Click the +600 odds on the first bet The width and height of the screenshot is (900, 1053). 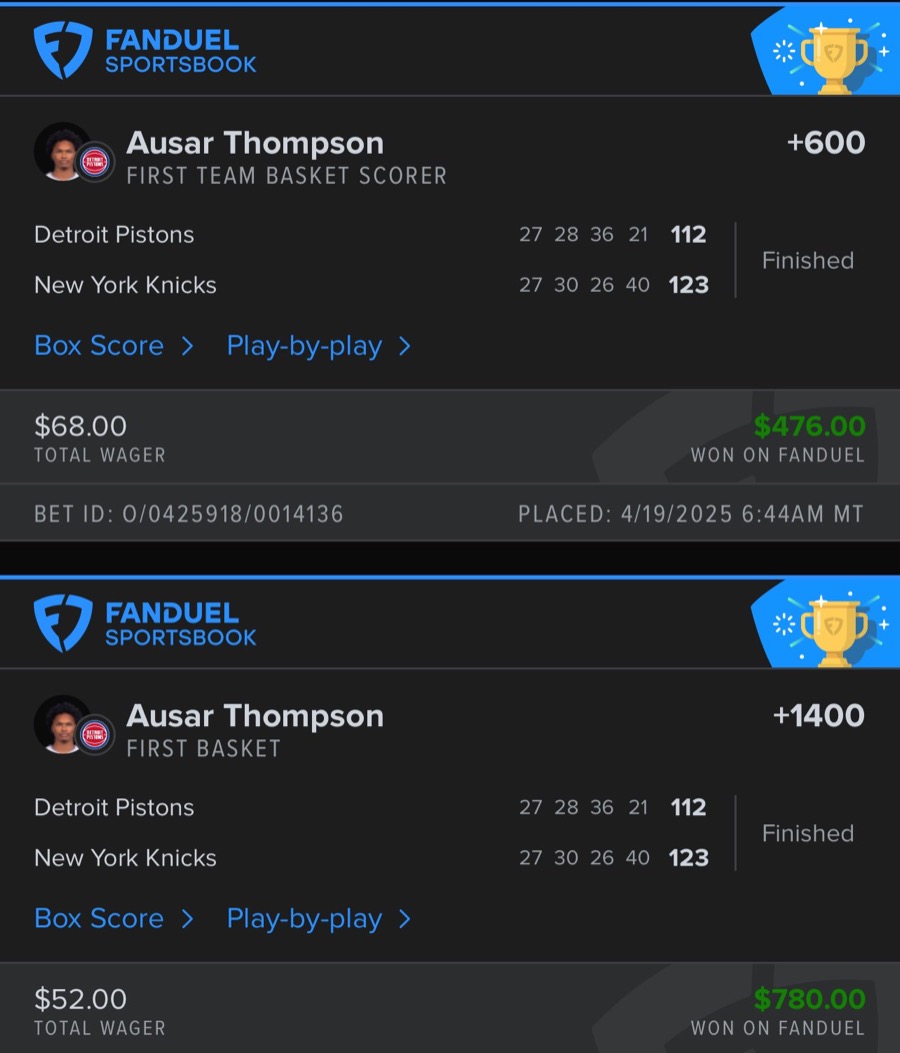[x=827, y=142]
